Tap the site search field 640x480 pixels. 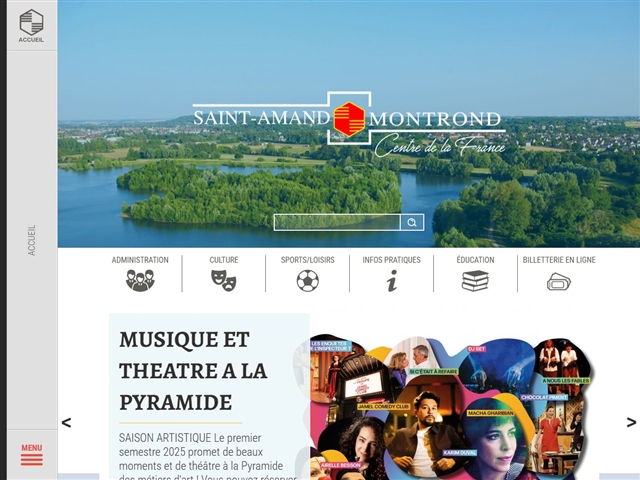point(337,222)
